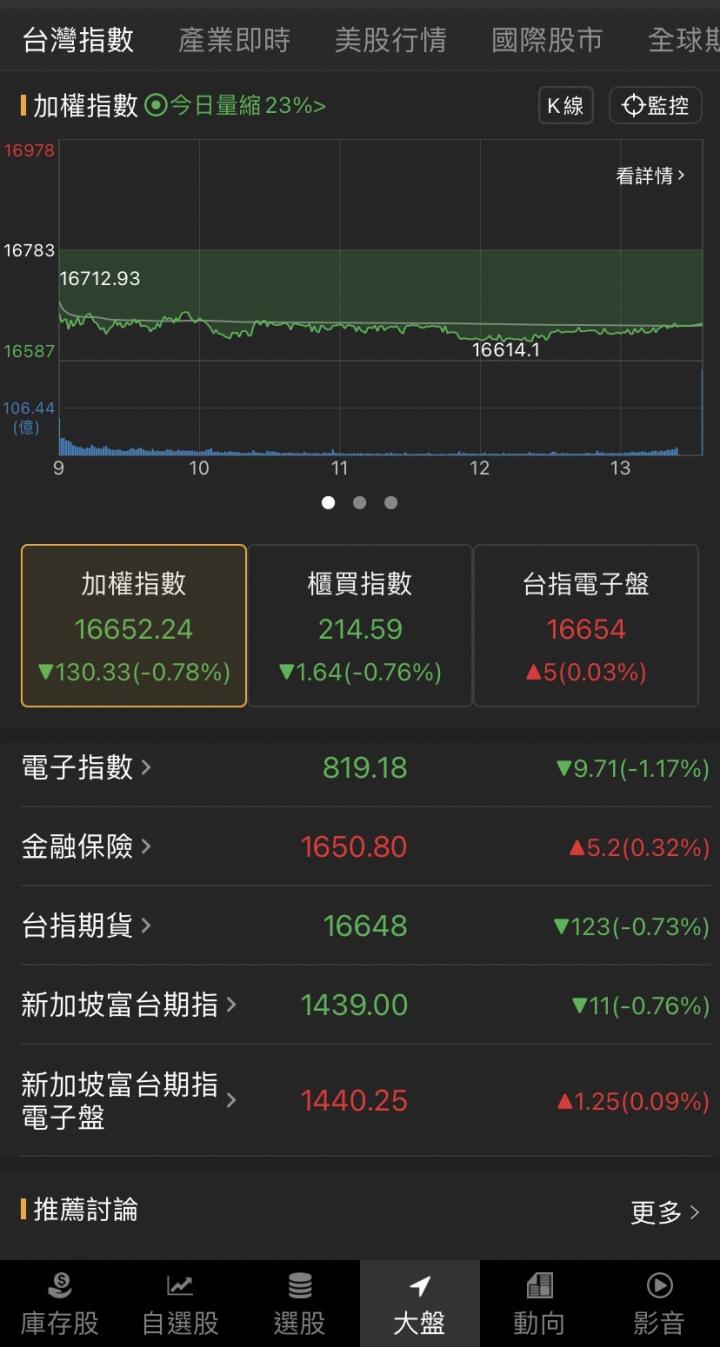Viewport: 720px width, 1347px height.
Task: Switch to the 台指電子盤 index card
Action: click(586, 625)
